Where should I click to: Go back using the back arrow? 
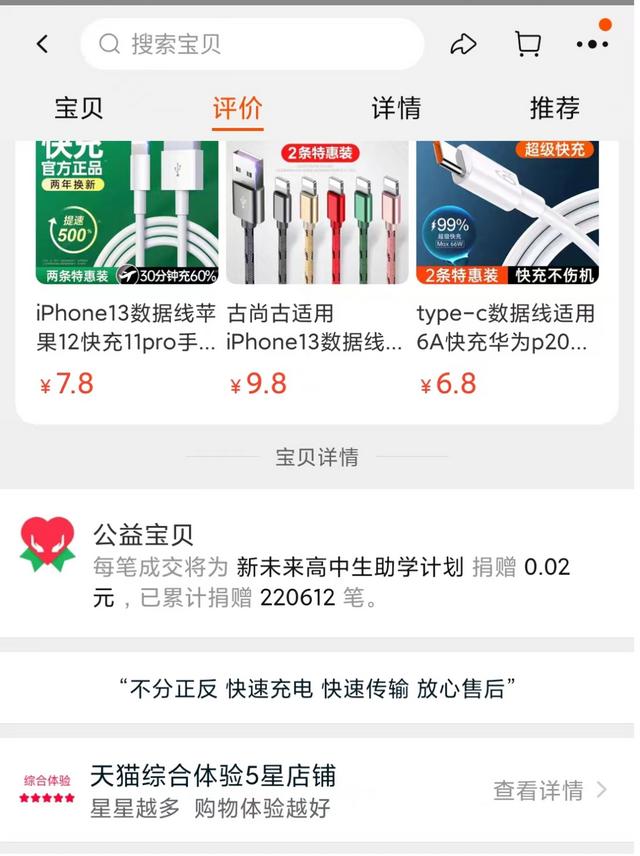tap(42, 44)
